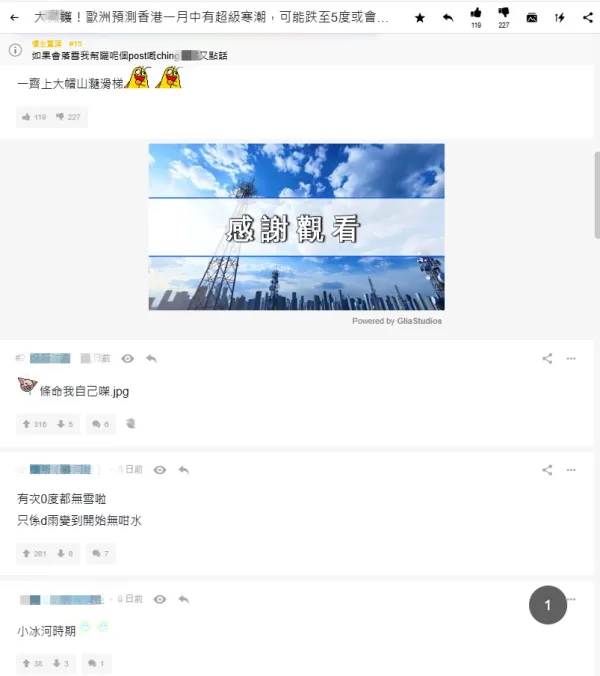Open the 感謝觀看 video tile
Screen dimensions: 600x676
[x=296, y=227]
